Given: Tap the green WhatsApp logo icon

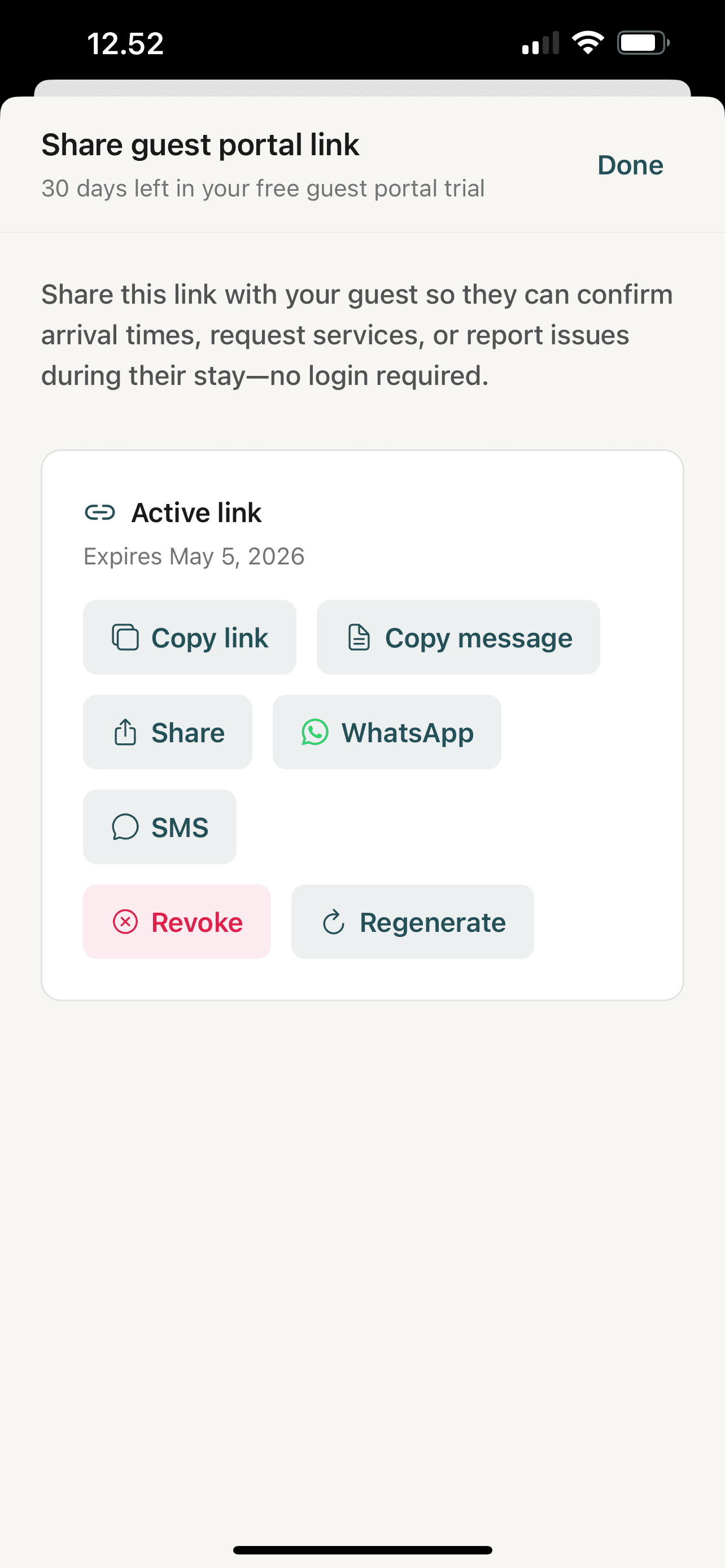Looking at the screenshot, I should click(x=316, y=732).
